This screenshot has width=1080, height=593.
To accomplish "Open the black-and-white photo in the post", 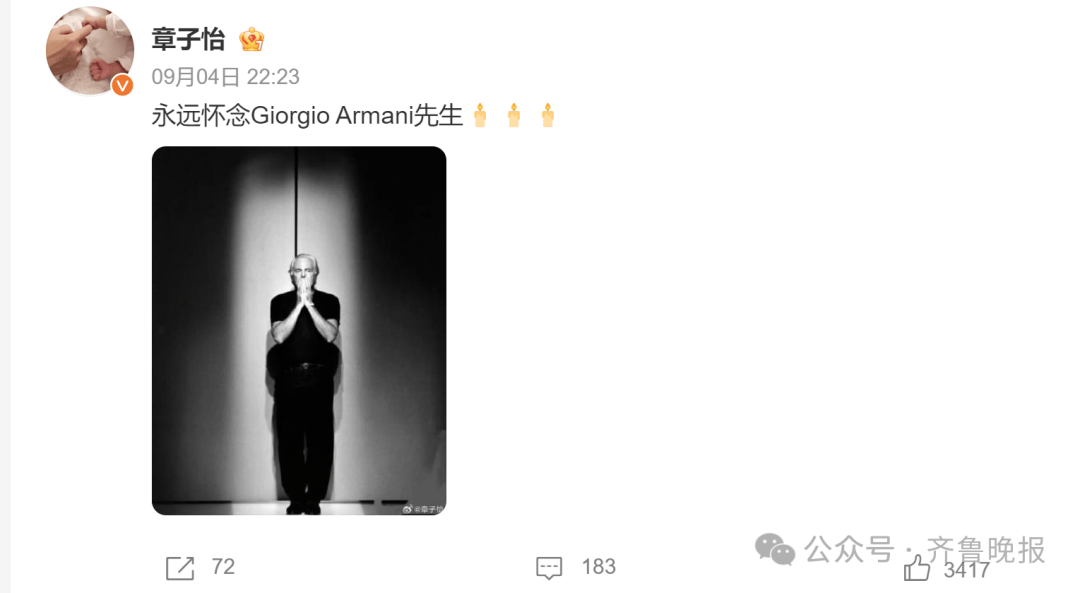I will tap(298, 330).
